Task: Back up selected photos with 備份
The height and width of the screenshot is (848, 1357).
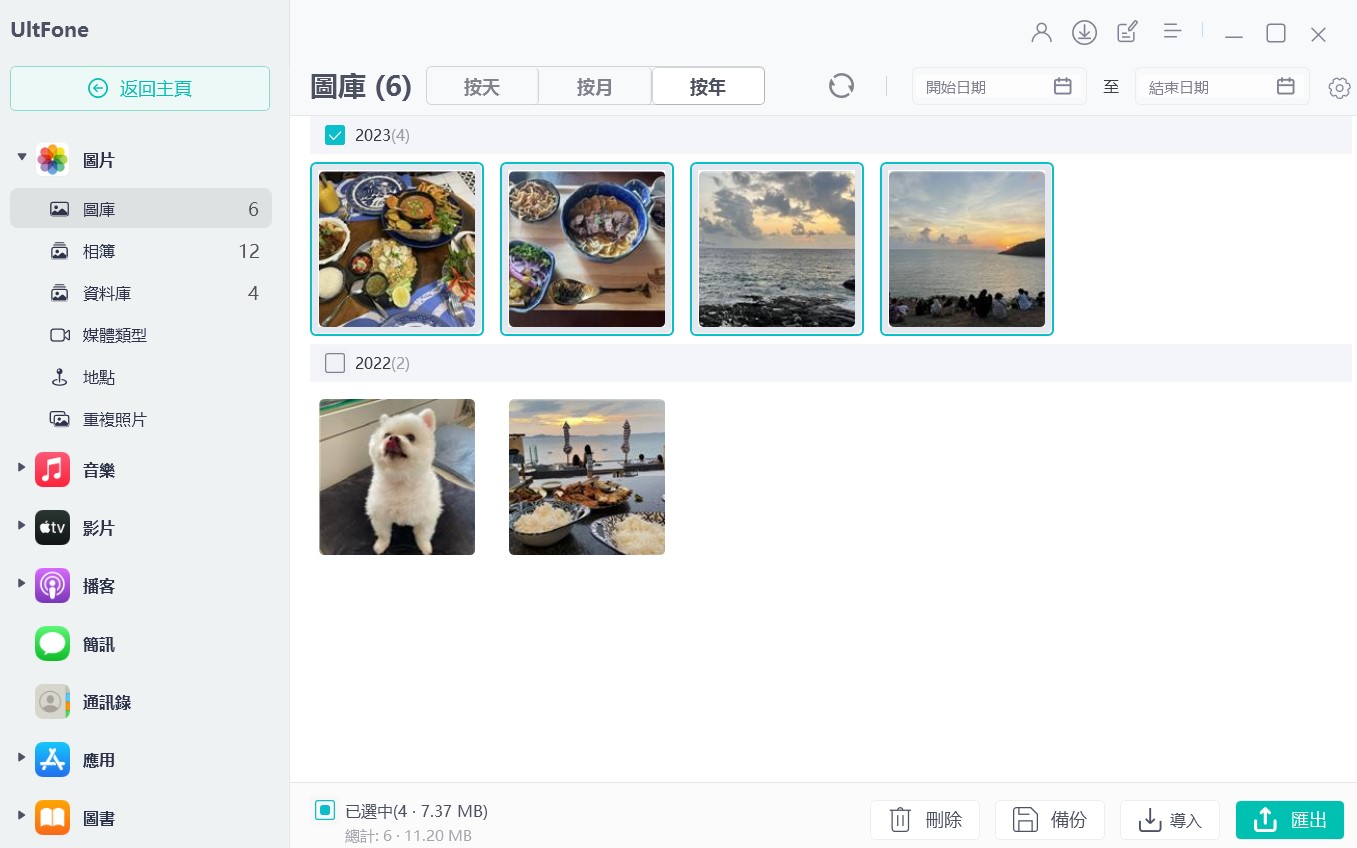Action: pyautogui.click(x=1050, y=820)
